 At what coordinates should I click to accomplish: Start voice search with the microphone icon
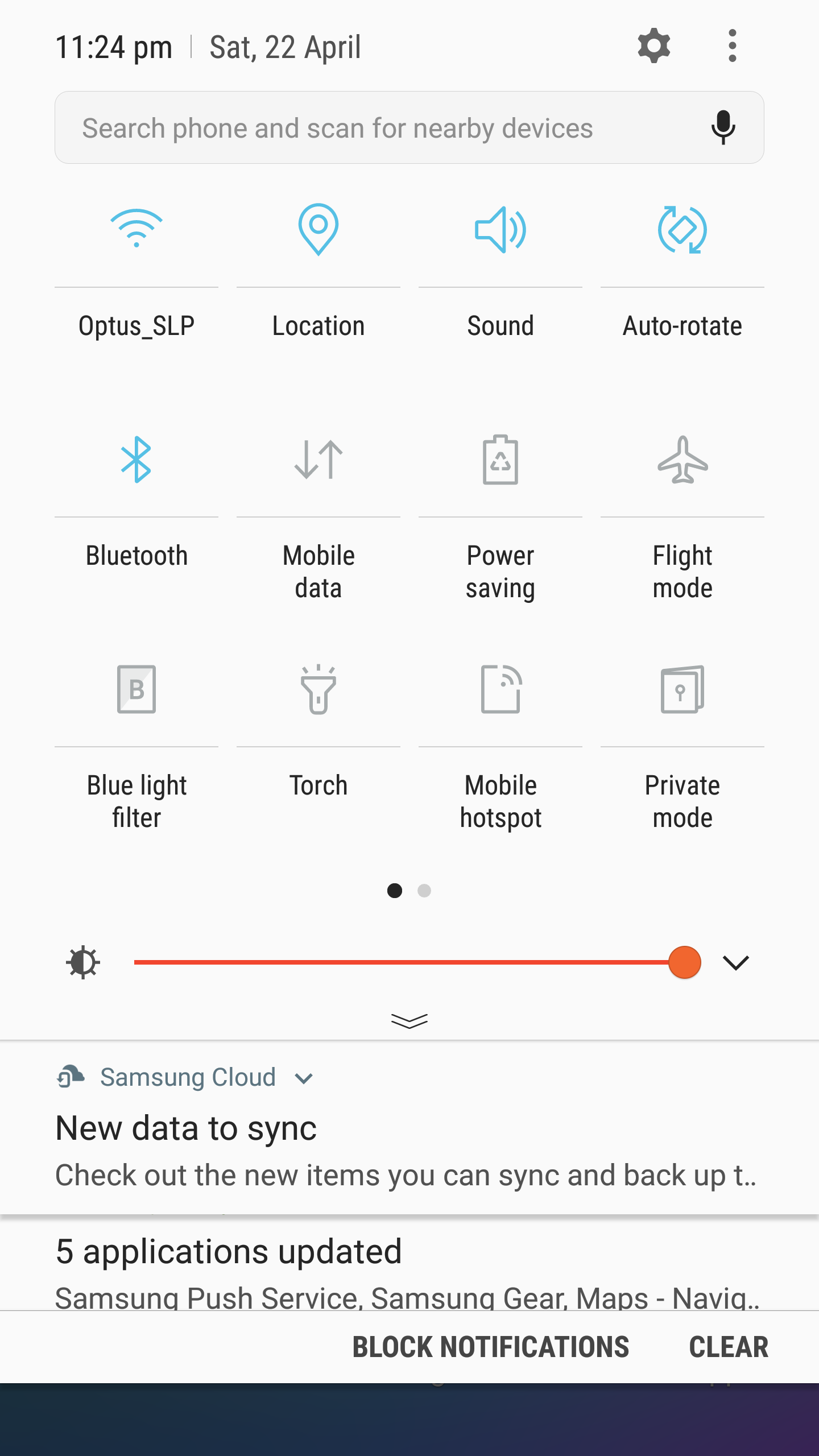point(723,127)
